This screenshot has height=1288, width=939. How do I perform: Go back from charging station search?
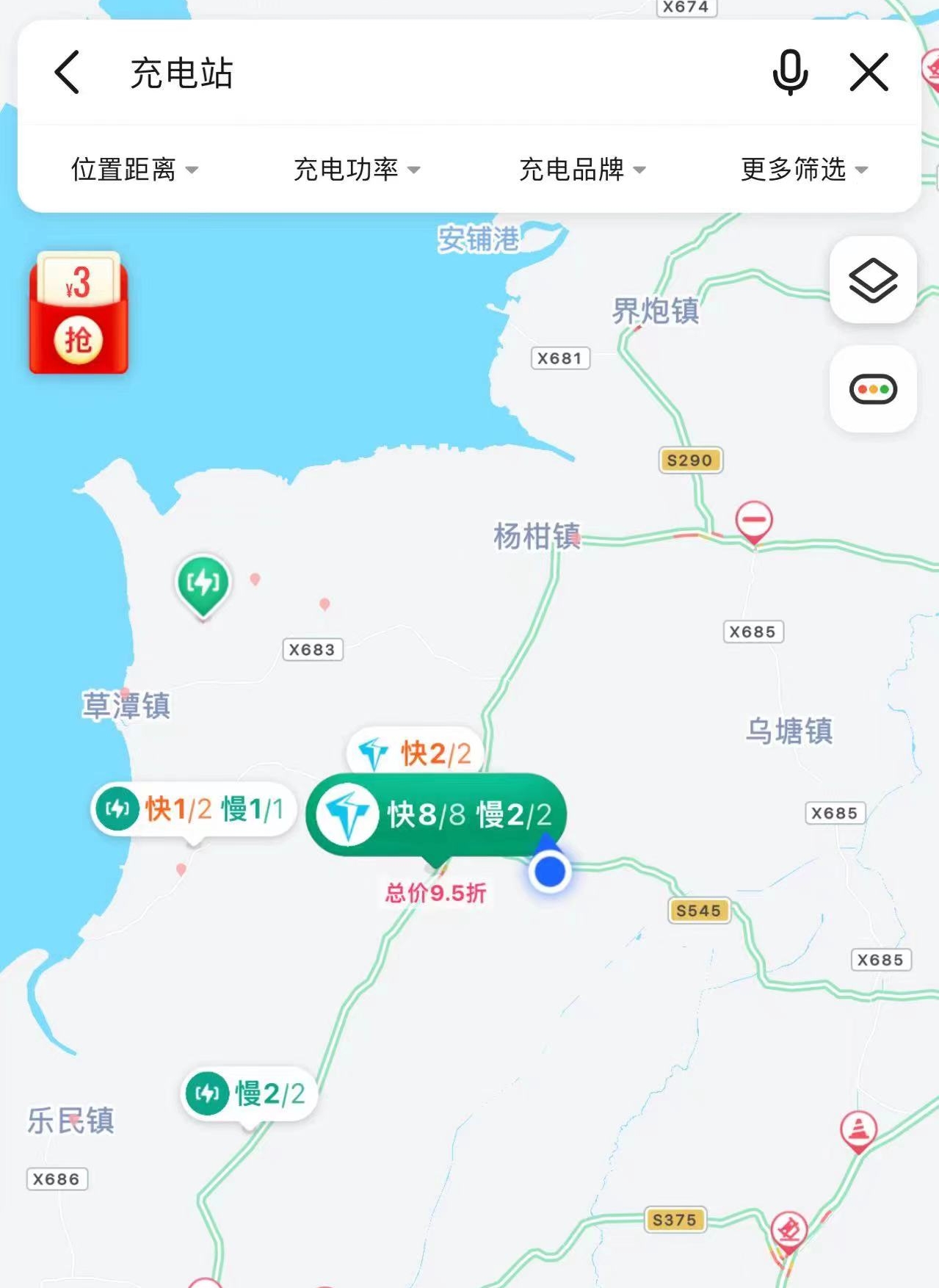point(68,73)
